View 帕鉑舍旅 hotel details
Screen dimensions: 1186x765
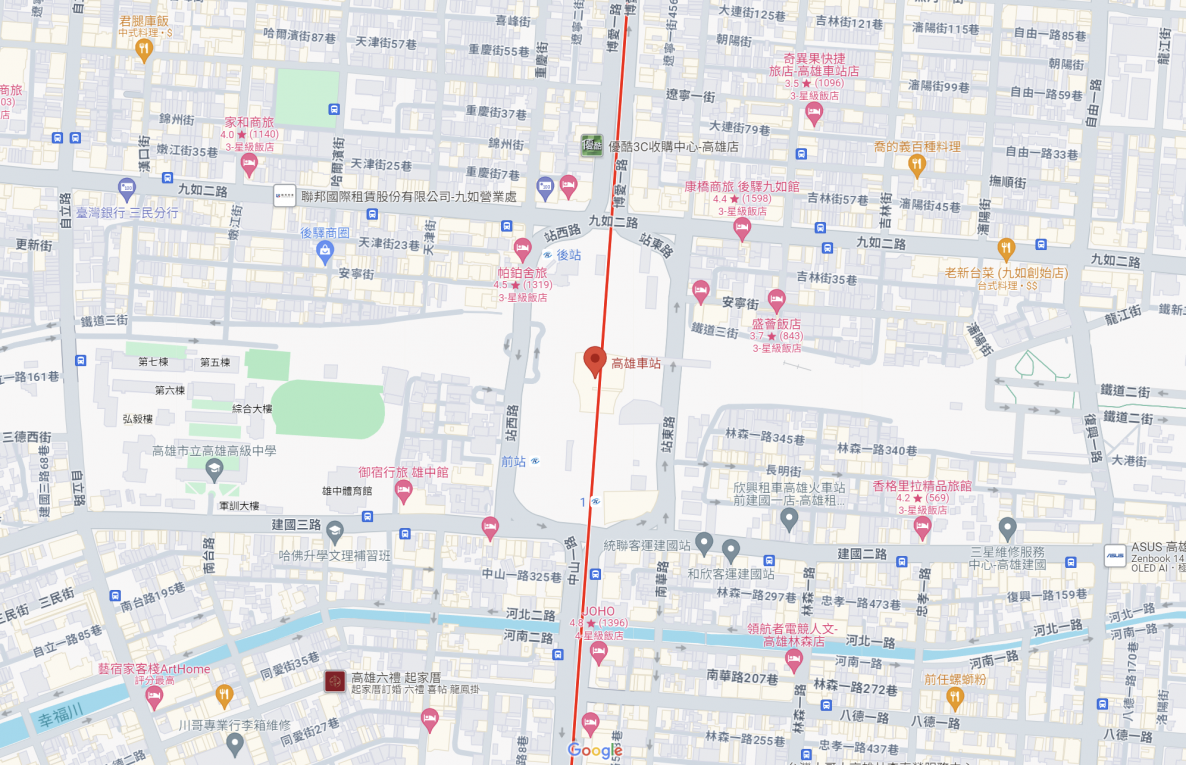522,249
